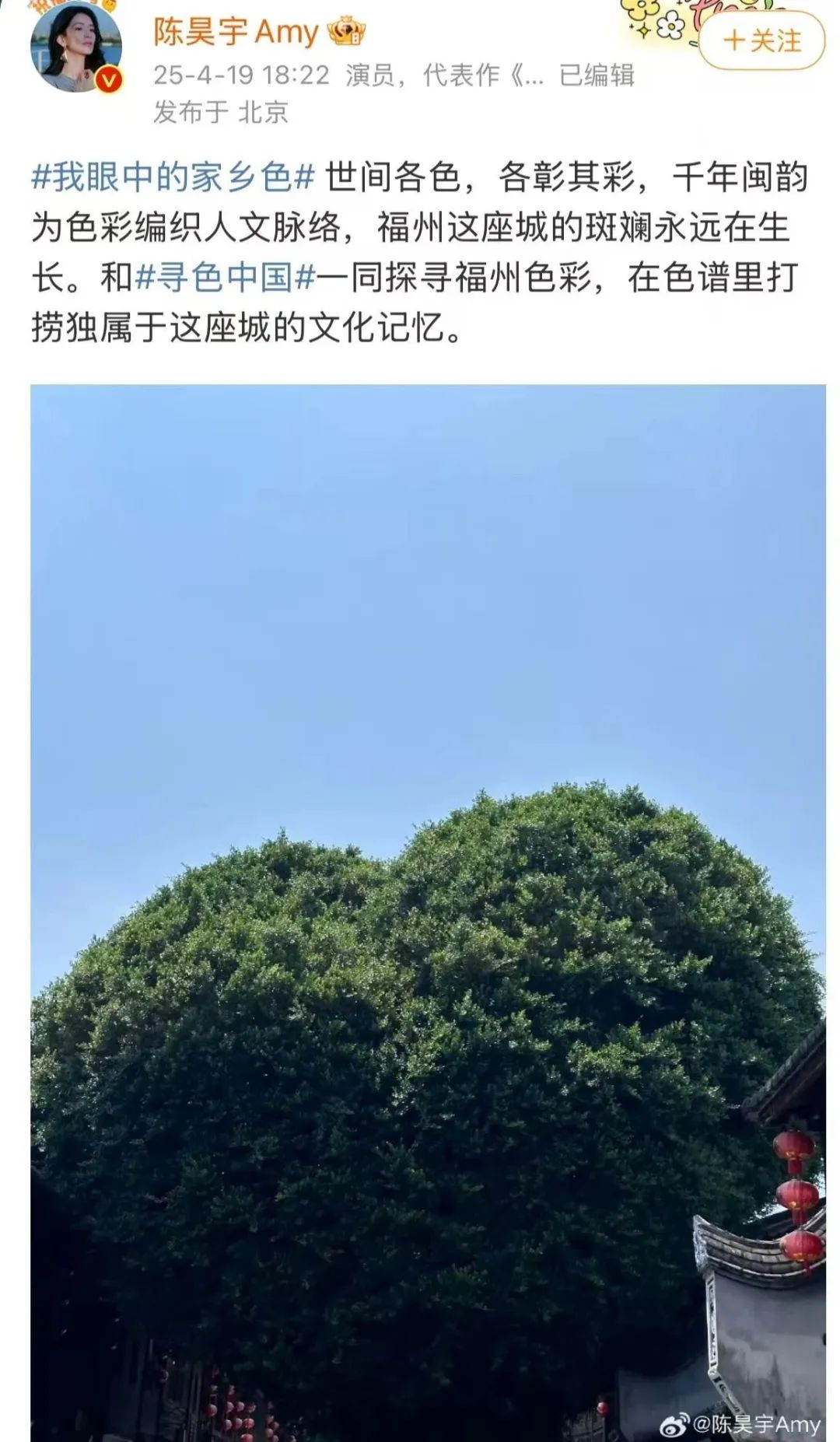Follow 陈昊宇Amy with the 关注 button
This screenshot has height=1442, width=840.
[x=761, y=41]
